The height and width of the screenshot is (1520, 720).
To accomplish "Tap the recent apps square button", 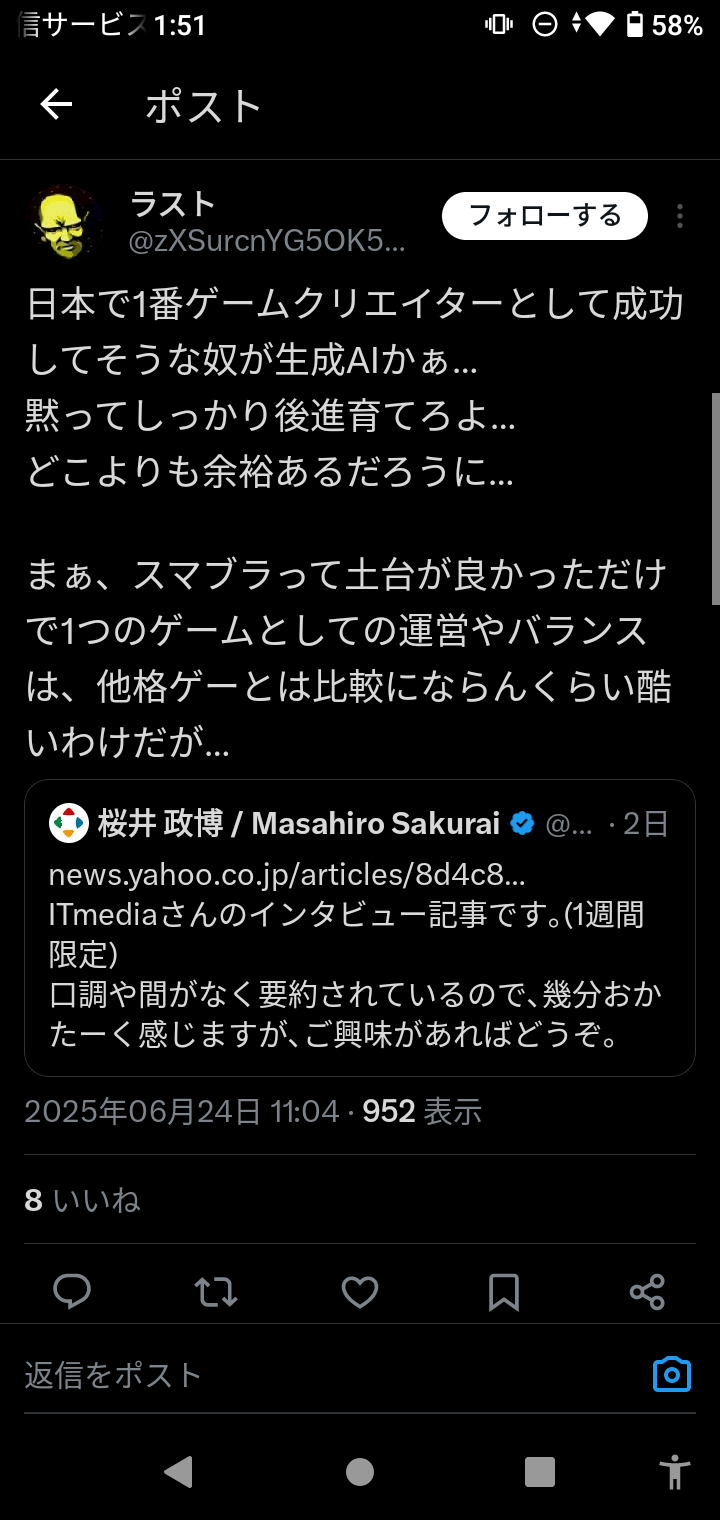I will pos(539,1471).
